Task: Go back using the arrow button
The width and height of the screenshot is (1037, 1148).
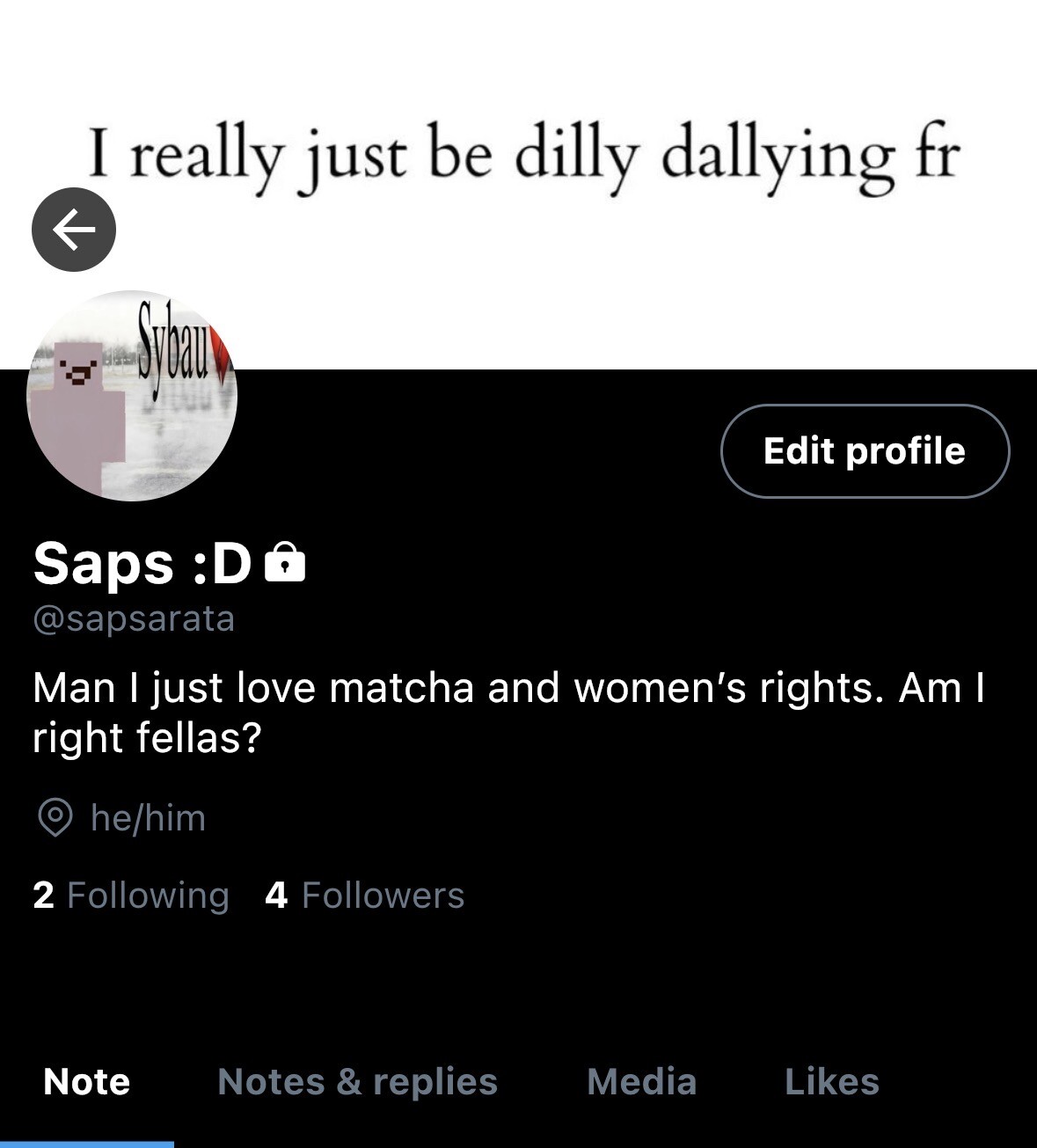Action: (x=74, y=230)
